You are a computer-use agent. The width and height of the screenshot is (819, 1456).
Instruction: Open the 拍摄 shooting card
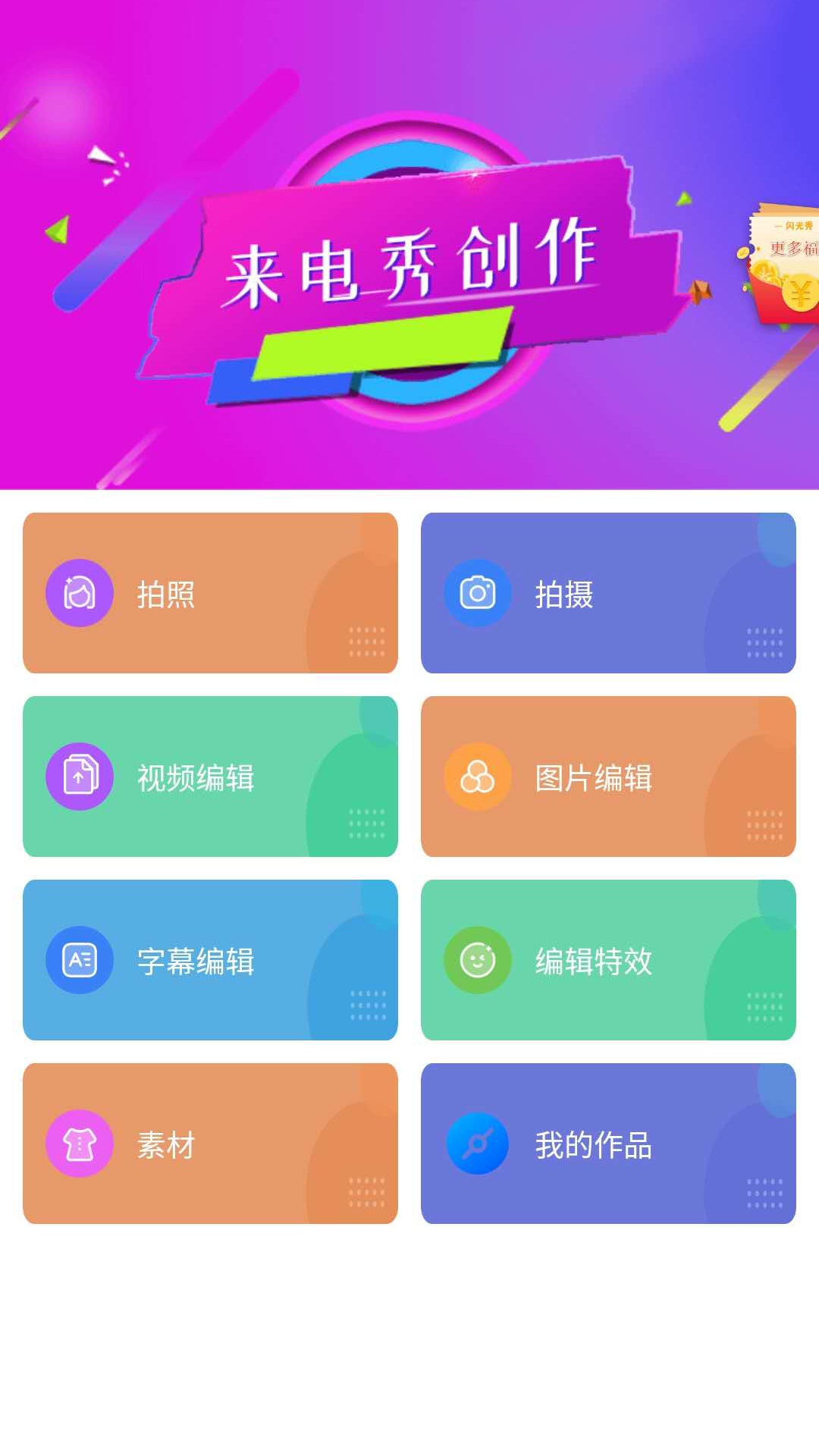point(608,593)
